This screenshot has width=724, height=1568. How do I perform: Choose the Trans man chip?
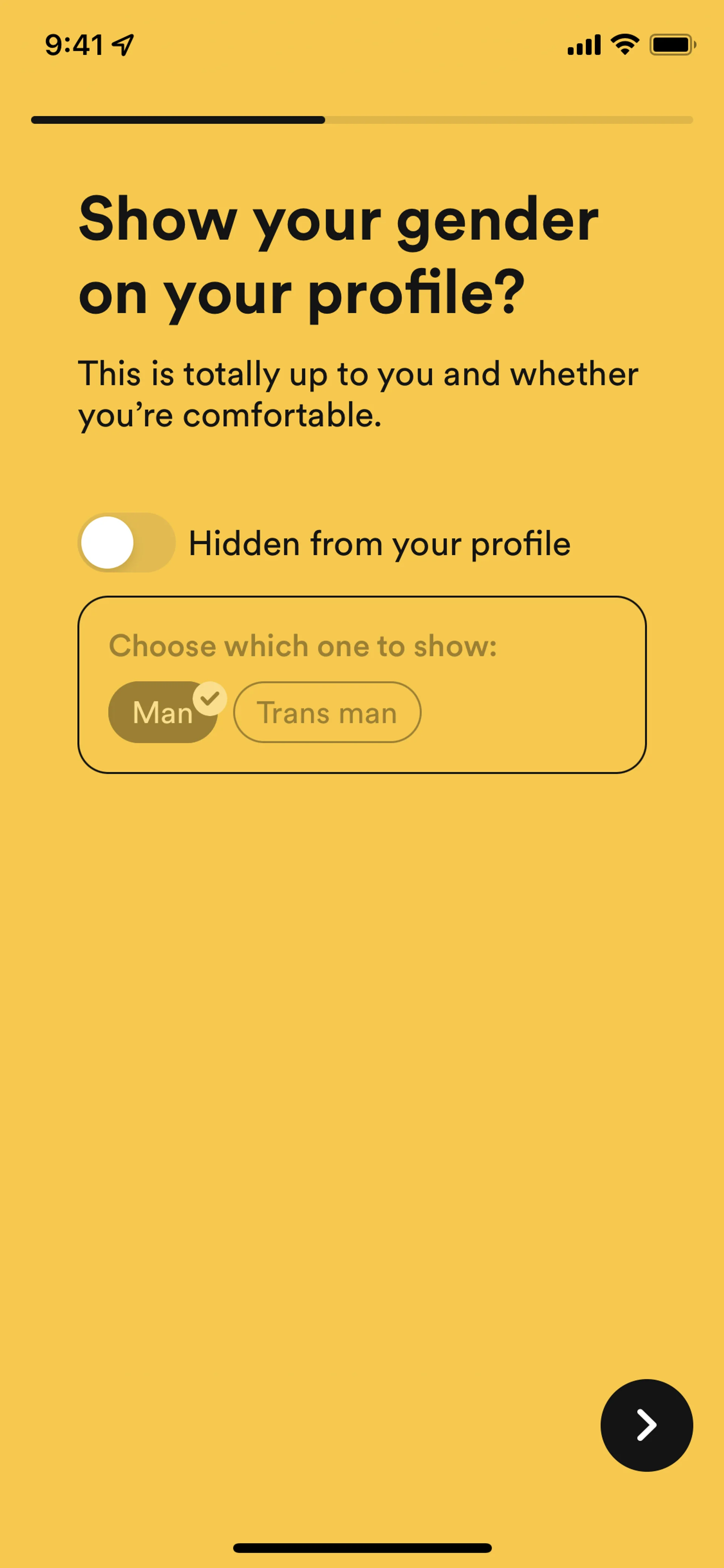(x=327, y=712)
